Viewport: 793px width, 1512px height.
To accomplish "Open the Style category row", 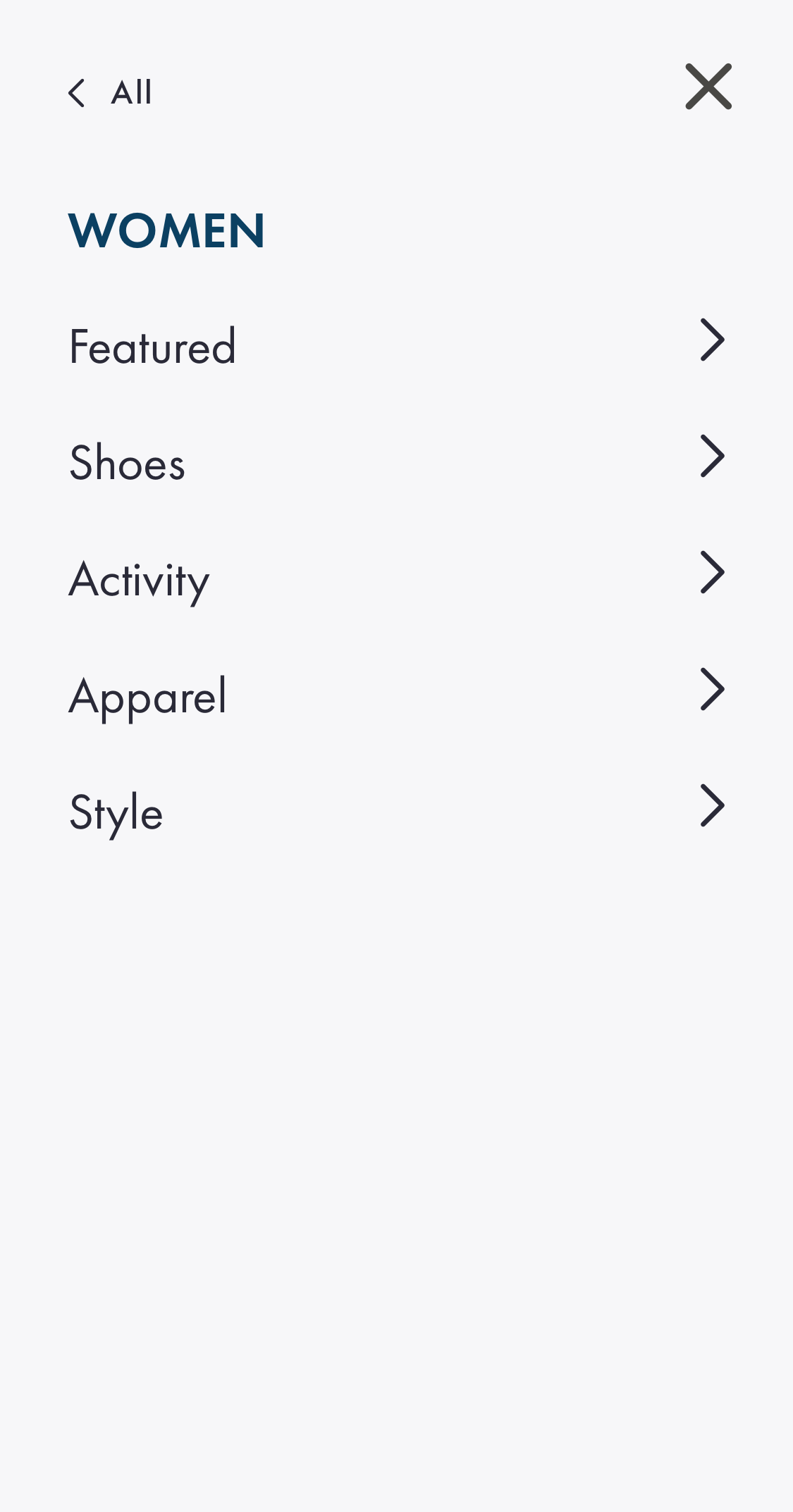I will (x=282, y=812).
